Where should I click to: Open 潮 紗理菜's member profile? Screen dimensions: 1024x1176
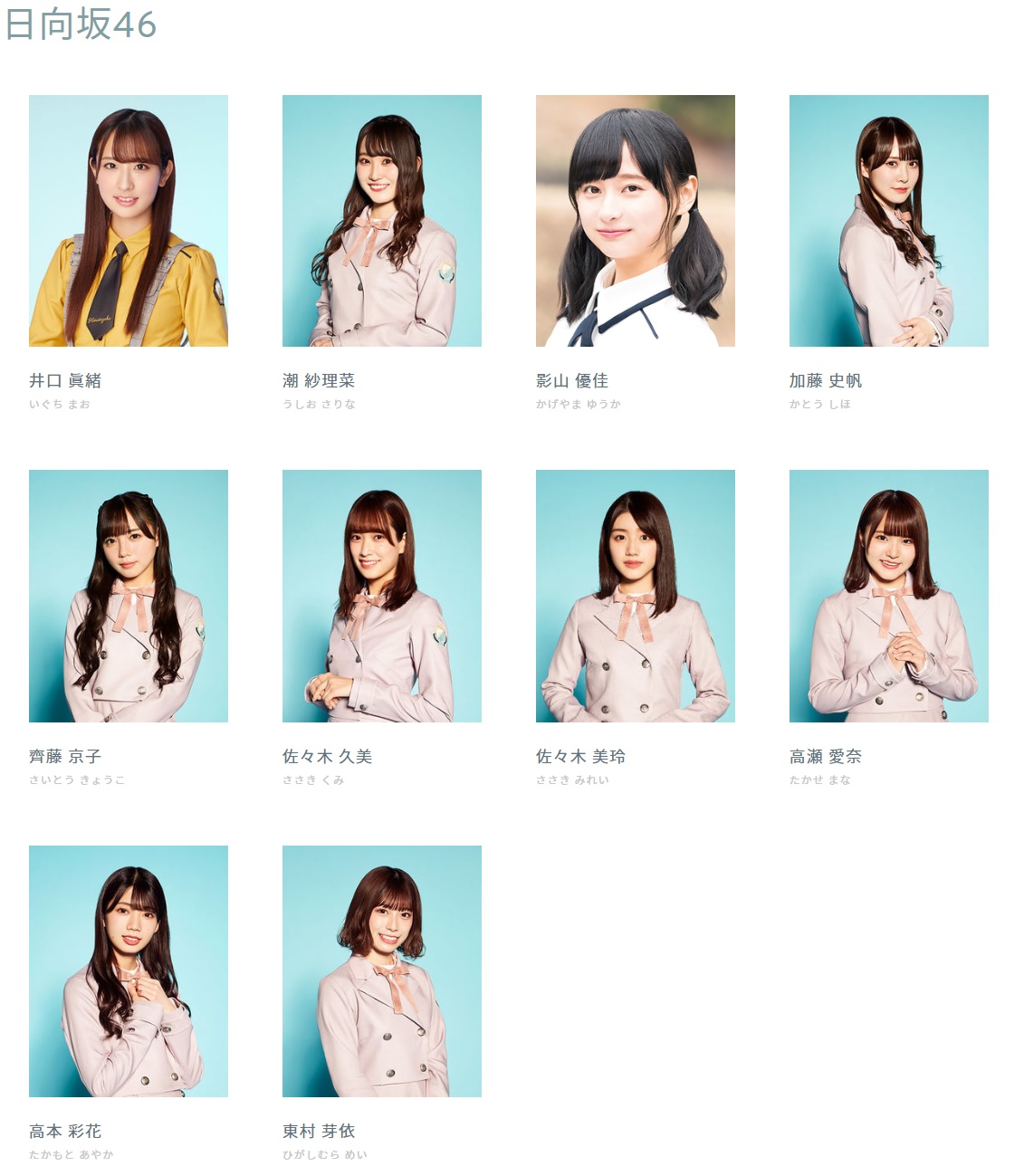(381, 221)
